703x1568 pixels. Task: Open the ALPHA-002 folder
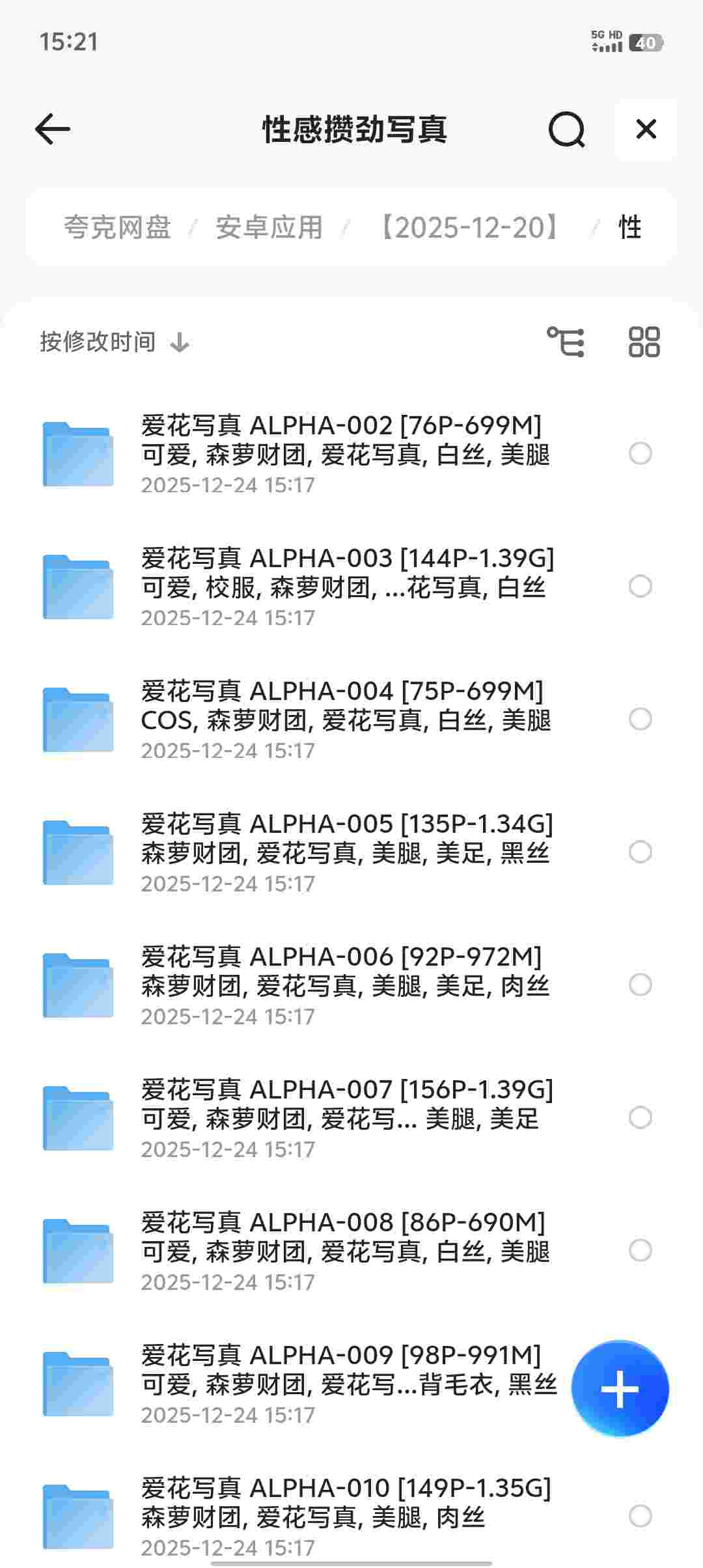coord(345,454)
